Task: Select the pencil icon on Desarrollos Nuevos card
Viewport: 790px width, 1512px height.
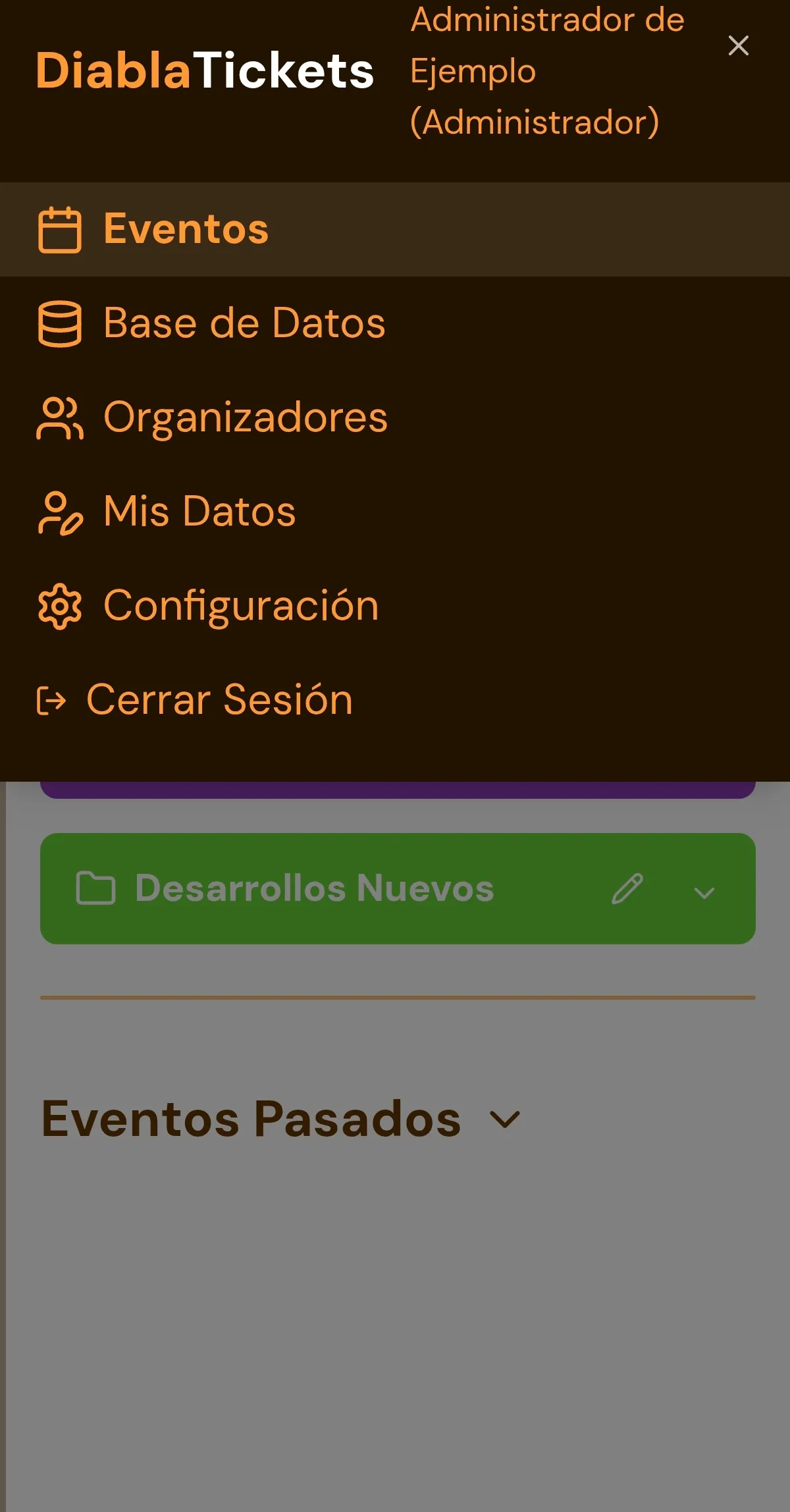Action: pos(627,890)
